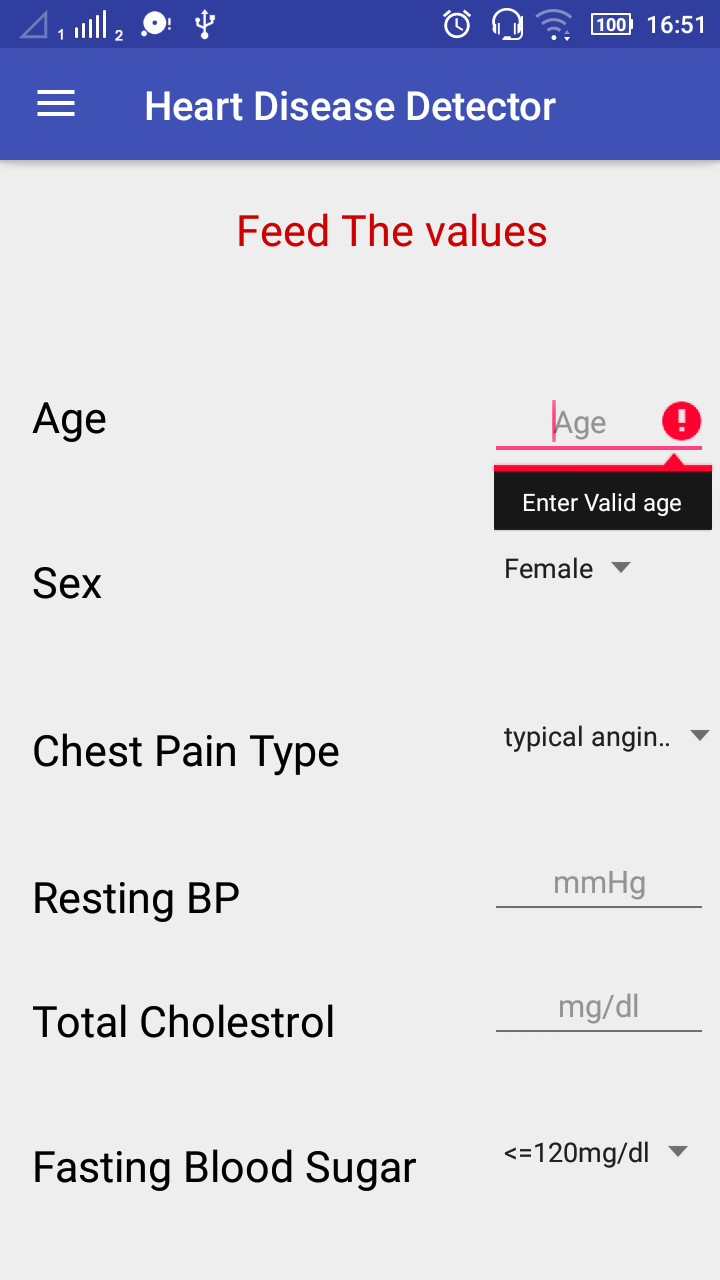Click the Feed The values heading

(391, 231)
